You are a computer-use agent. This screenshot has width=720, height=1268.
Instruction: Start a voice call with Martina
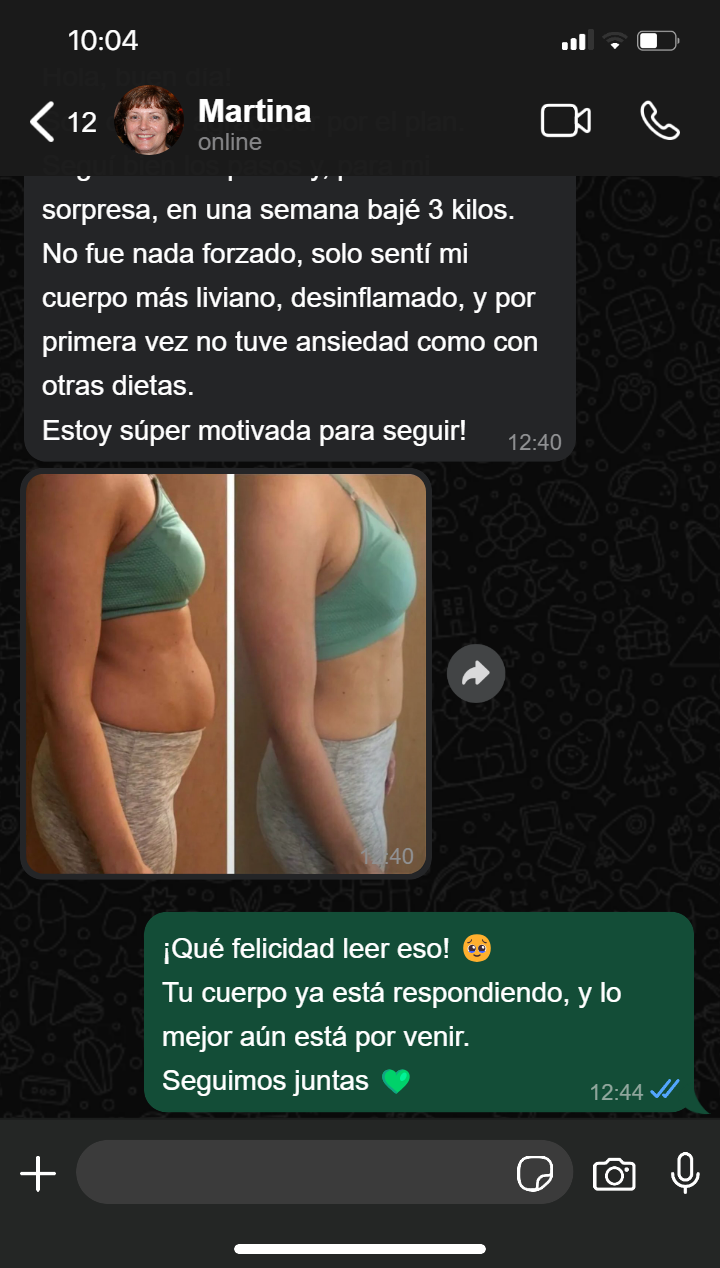[x=659, y=121]
